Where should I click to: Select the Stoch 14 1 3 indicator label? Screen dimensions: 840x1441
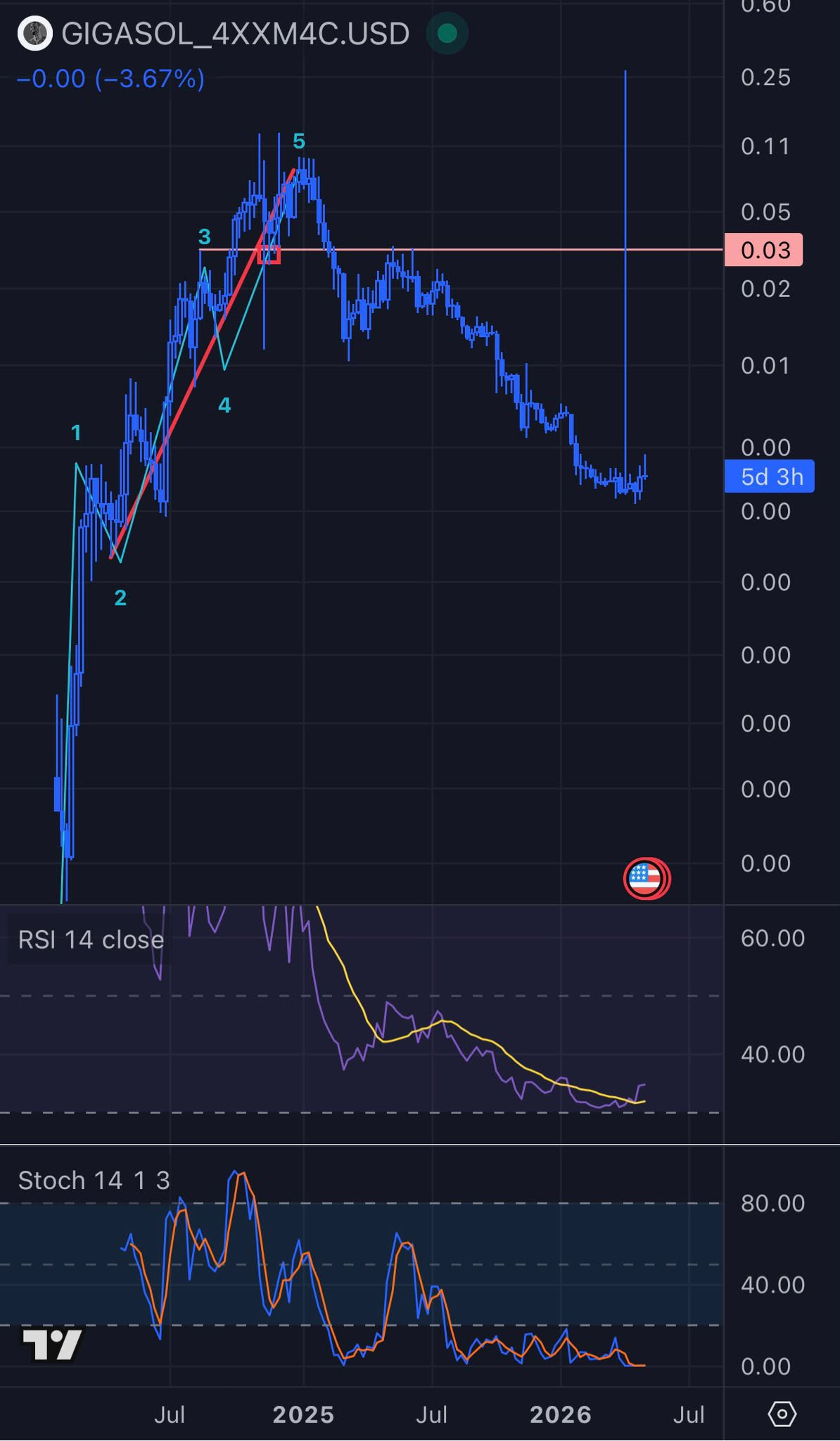click(94, 1180)
